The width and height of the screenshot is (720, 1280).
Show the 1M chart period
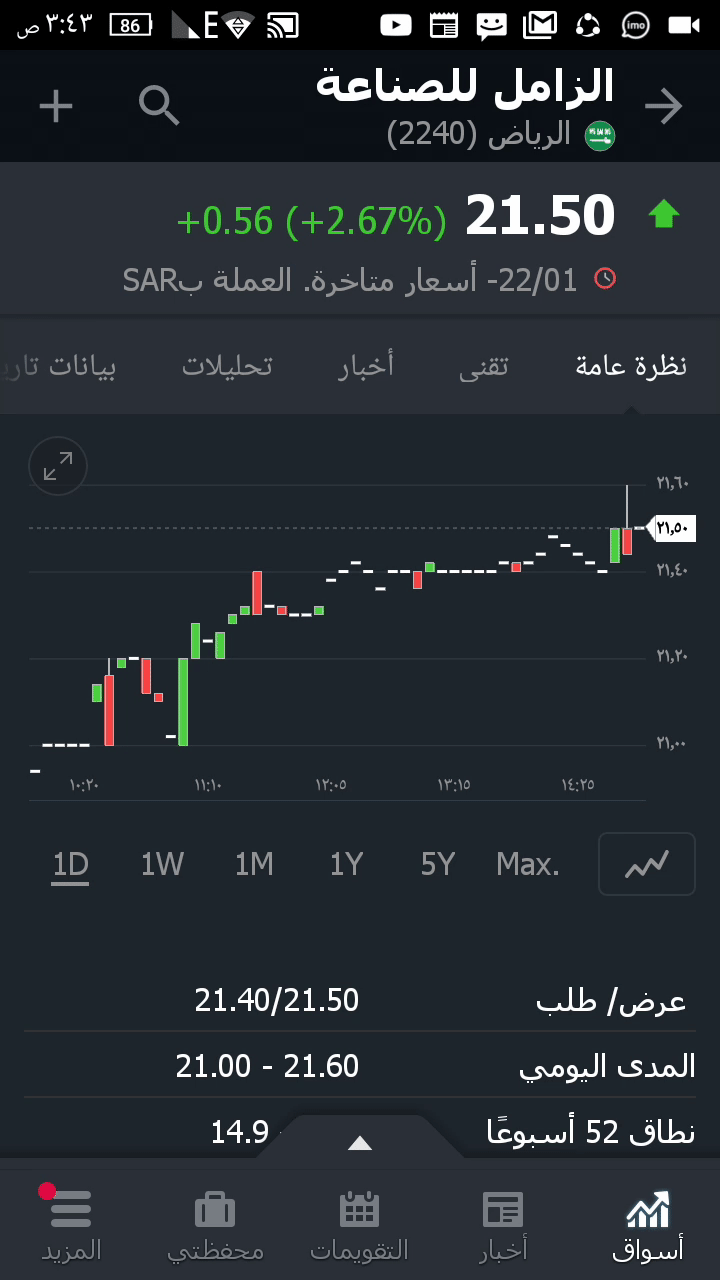tap(254, 864)
